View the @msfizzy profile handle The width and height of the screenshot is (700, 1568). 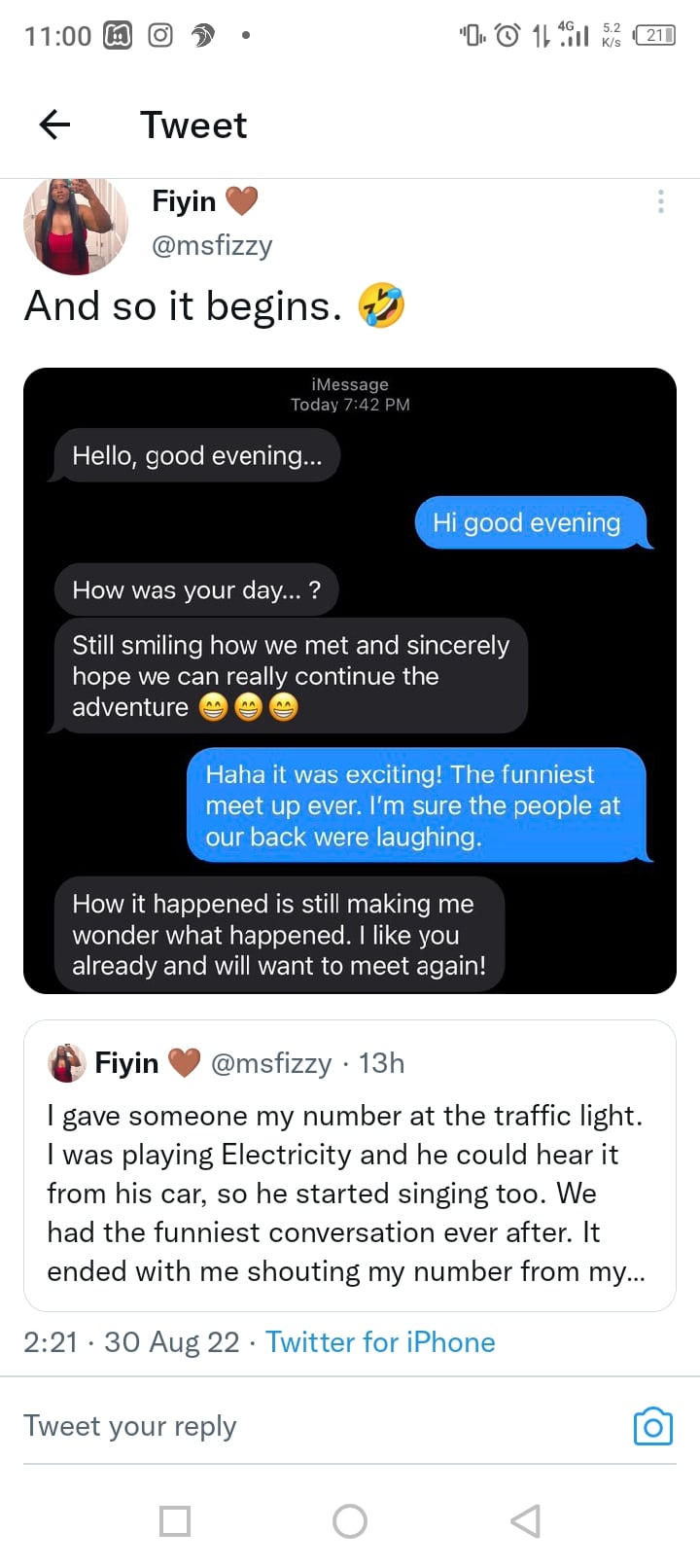tap(212, 245)
